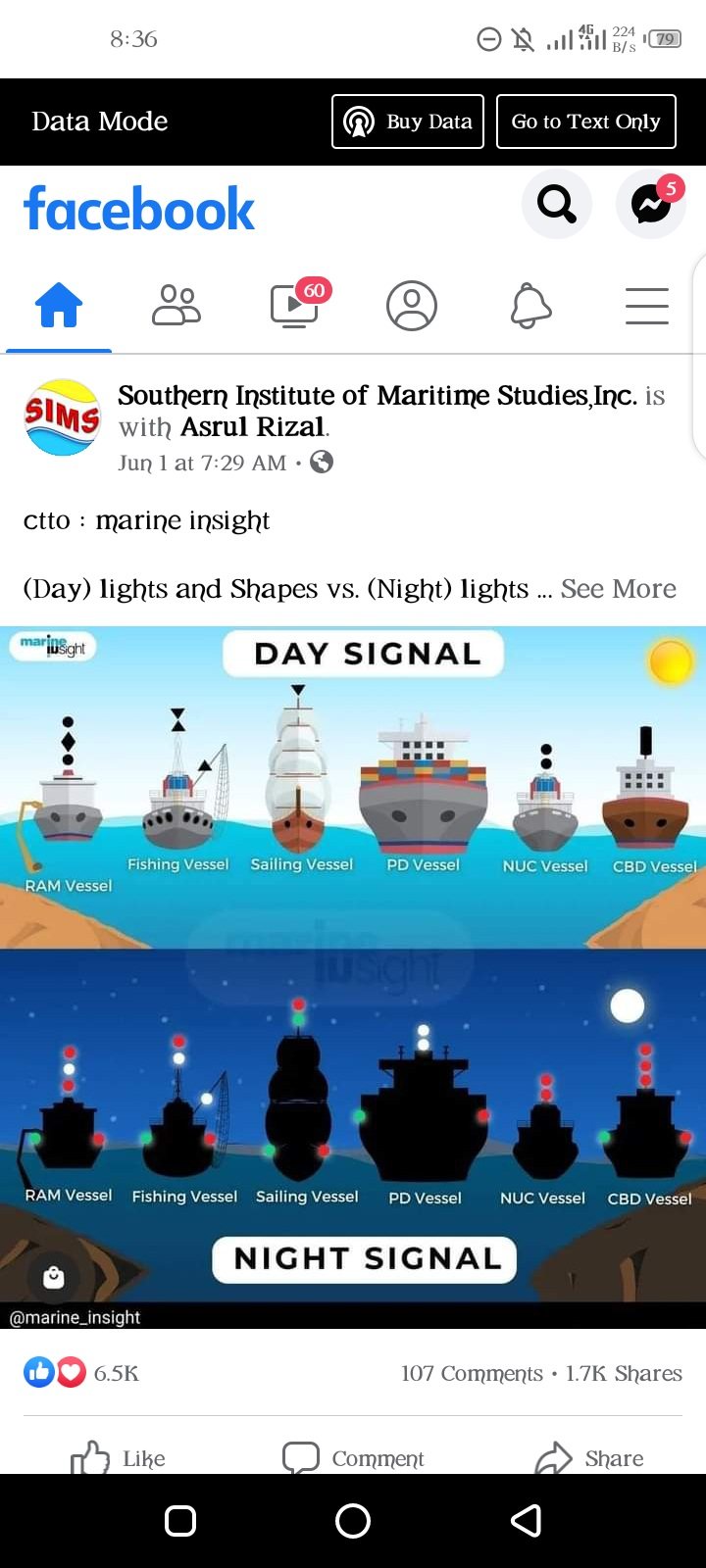Viewport: 706px width, 1568px height.
Task: Open the hamburger menu tab
Action: pyautogui.click(x=647, y=306)
